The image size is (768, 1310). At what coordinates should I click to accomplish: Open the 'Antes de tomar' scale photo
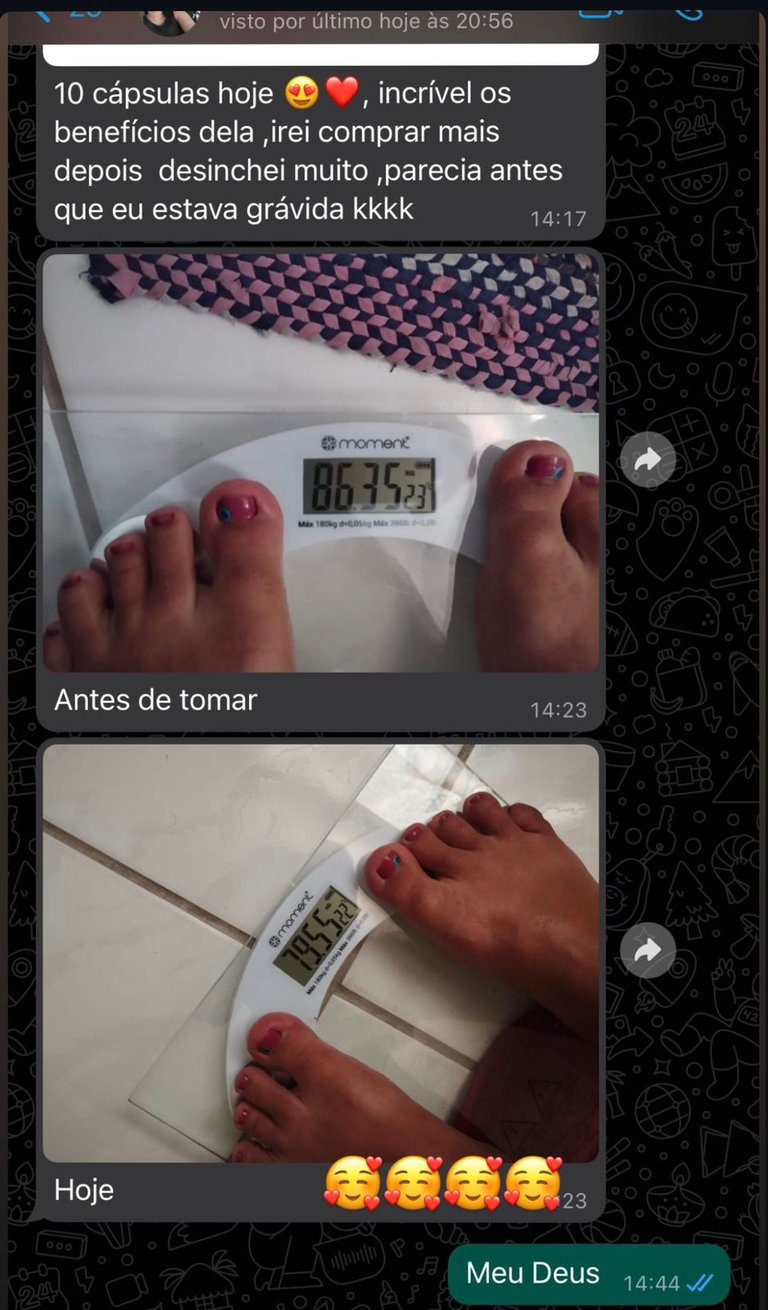pyautogui.click(x=320, y=462)
